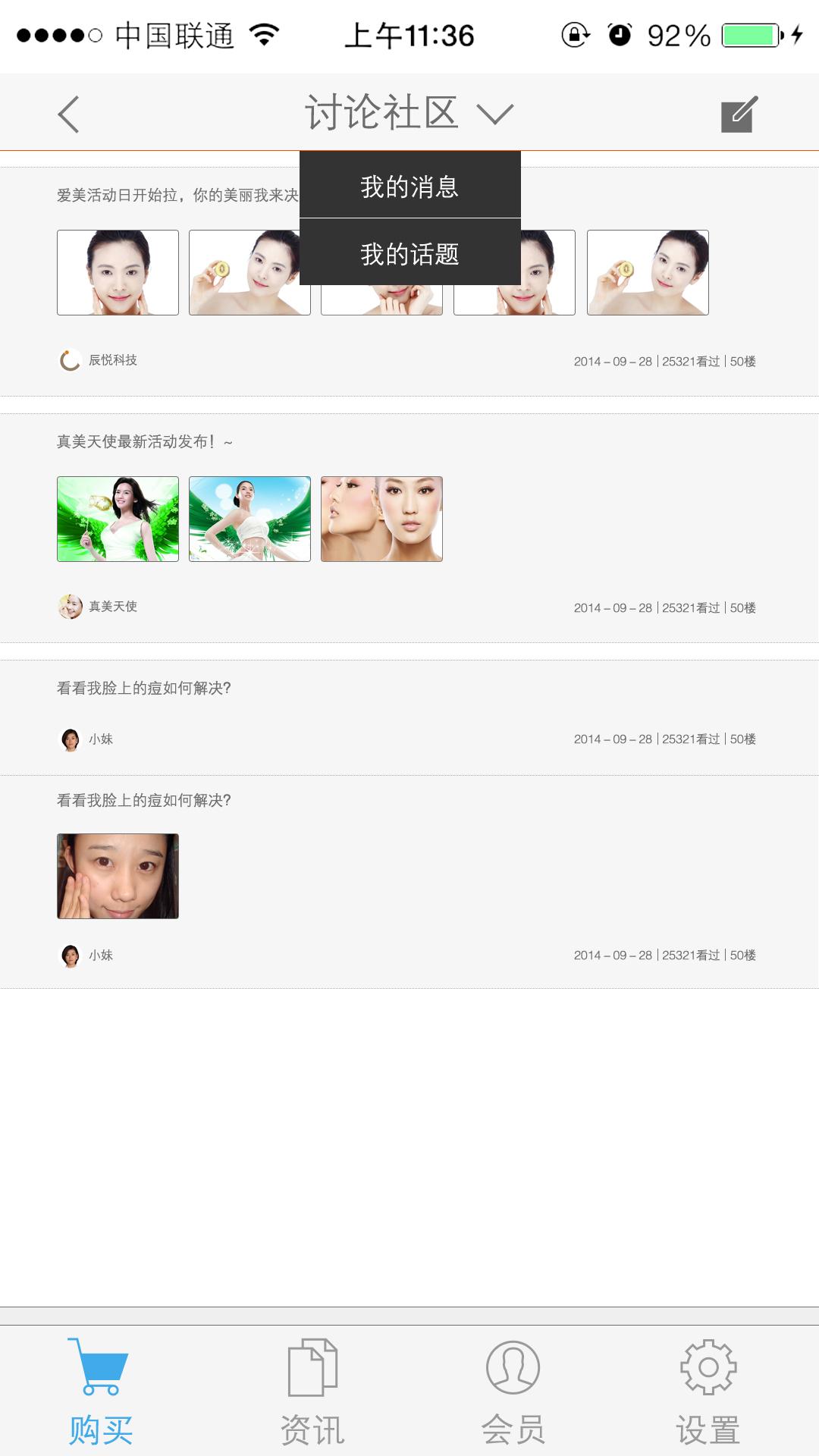
Task: Switch to the 会员 tab
Action: [513, 1392]
